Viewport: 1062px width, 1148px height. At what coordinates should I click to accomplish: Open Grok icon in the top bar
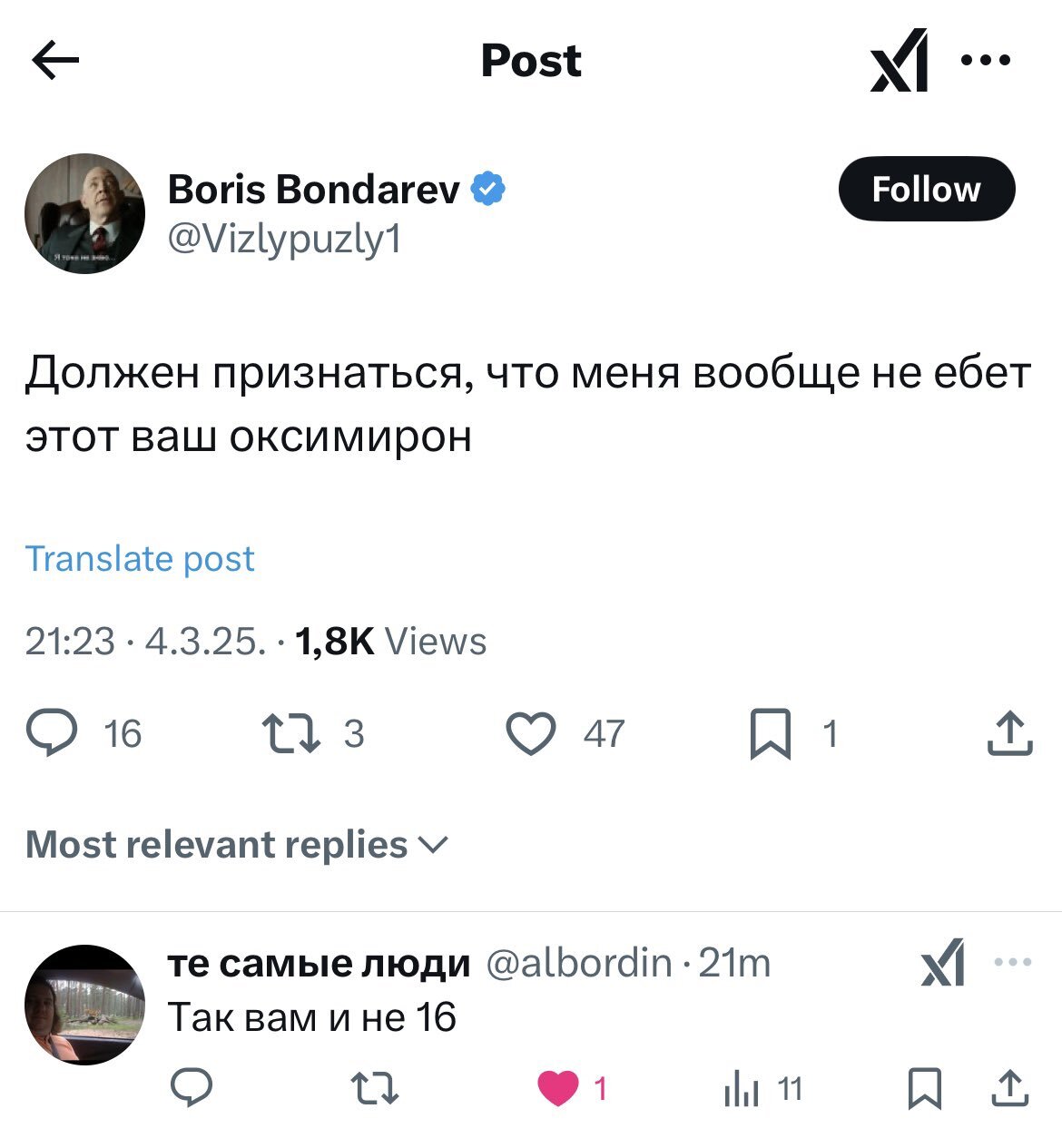(x=900, y=61)
